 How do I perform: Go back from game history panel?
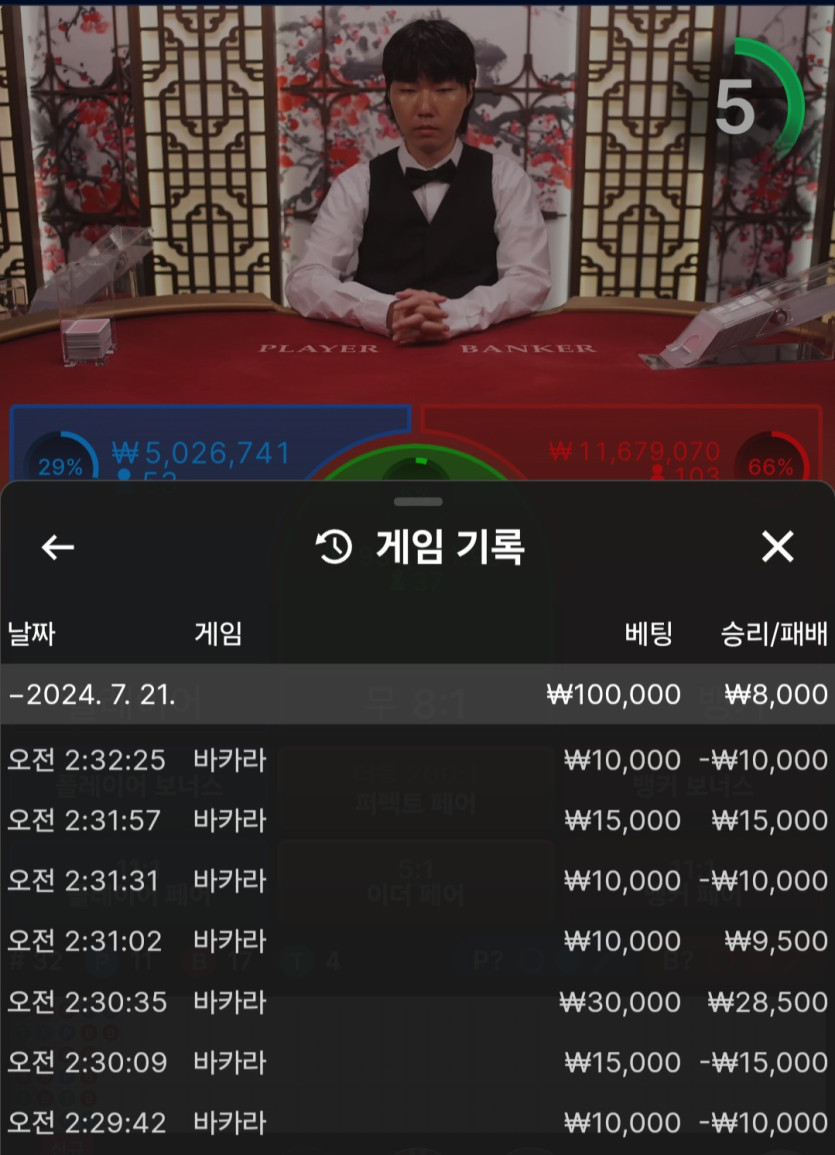tap(58, 547)
